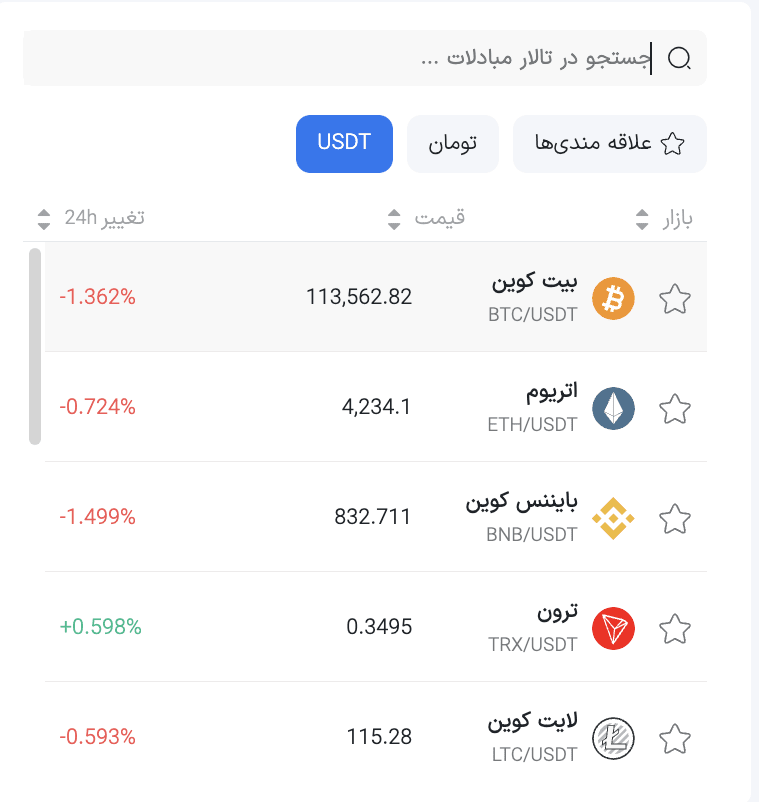Favorite ETH/USDT using its star
The height and width of the screenshot is (802, 759).
[676, 408]
